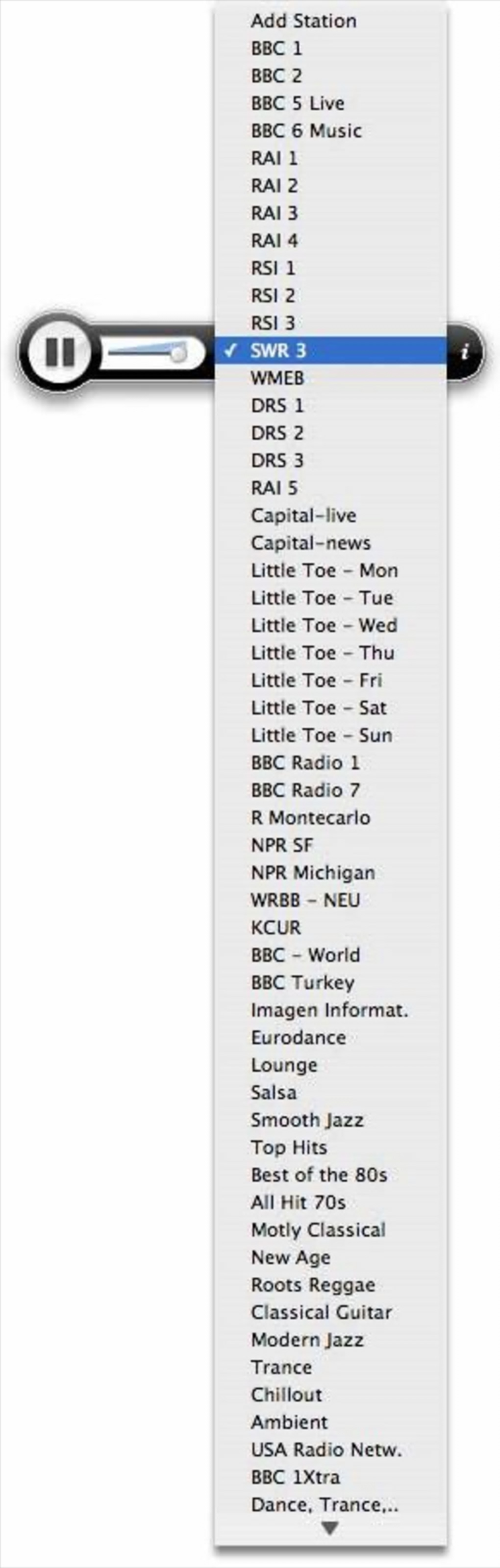Select Add Station from the list

point(303,21)
